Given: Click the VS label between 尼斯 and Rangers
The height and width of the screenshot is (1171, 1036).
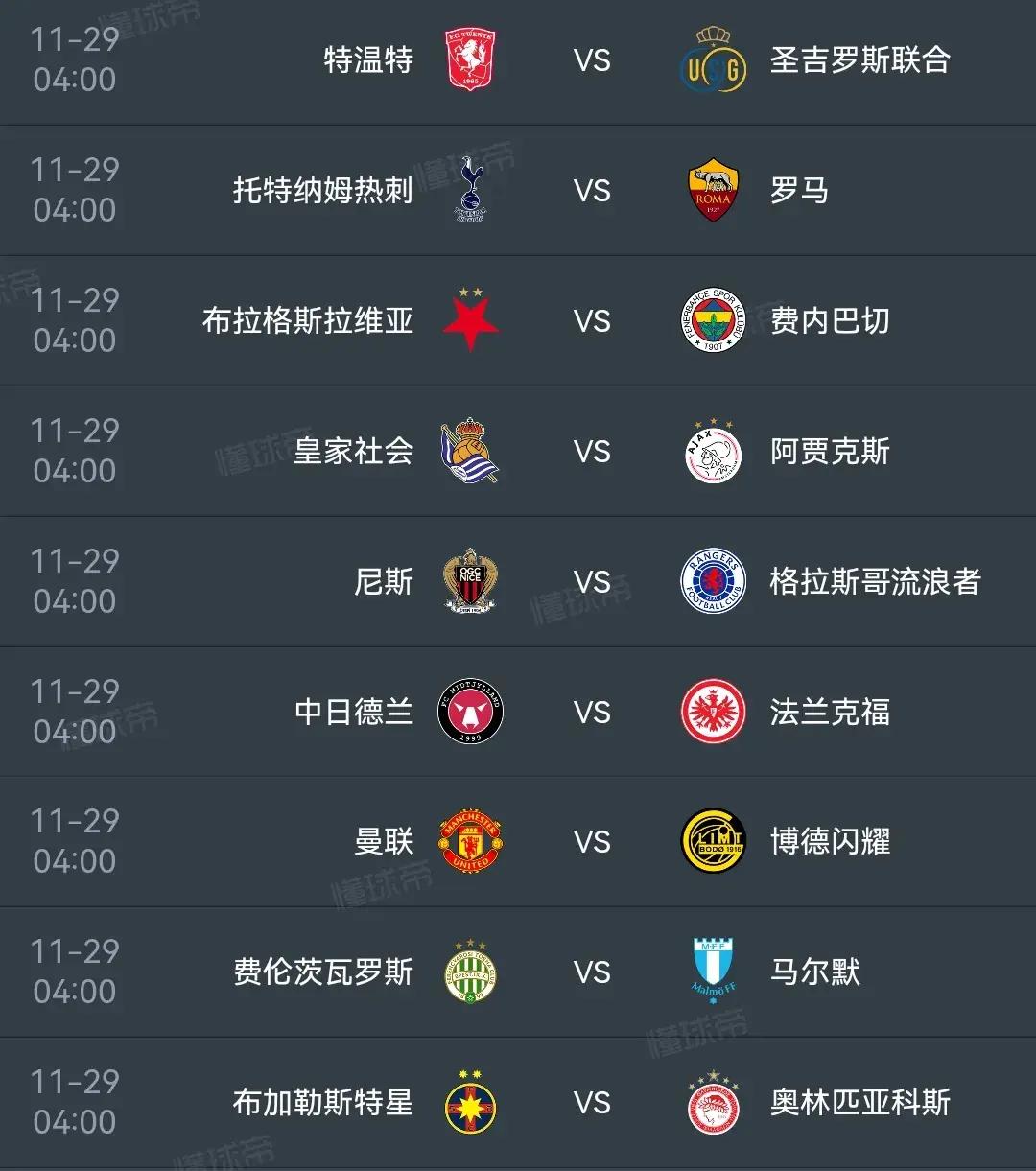Looking at the screenshot, I should tap(593, 582).
